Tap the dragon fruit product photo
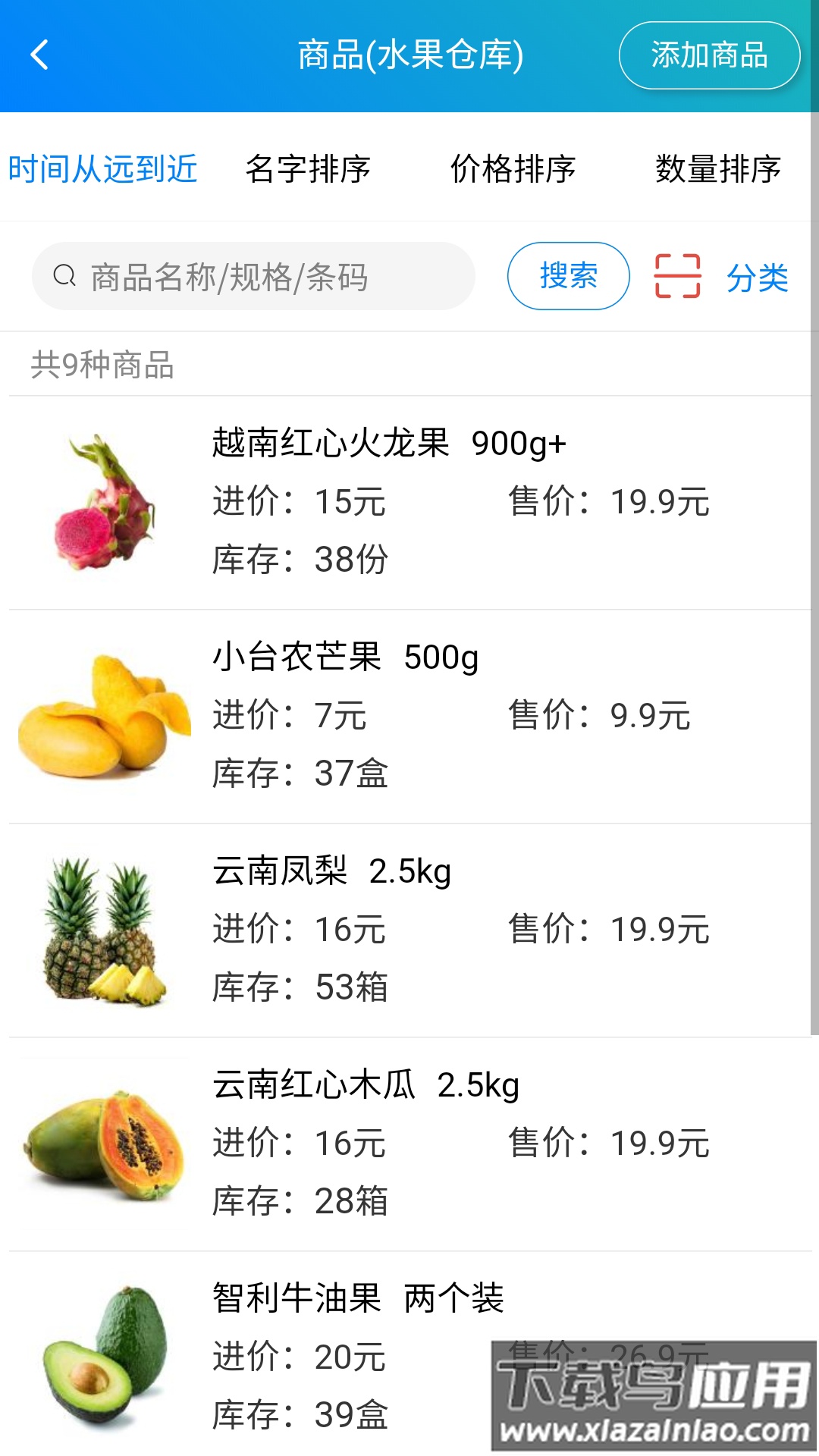The height and width of the screenshot is (1456, 819). click(106, 500)
